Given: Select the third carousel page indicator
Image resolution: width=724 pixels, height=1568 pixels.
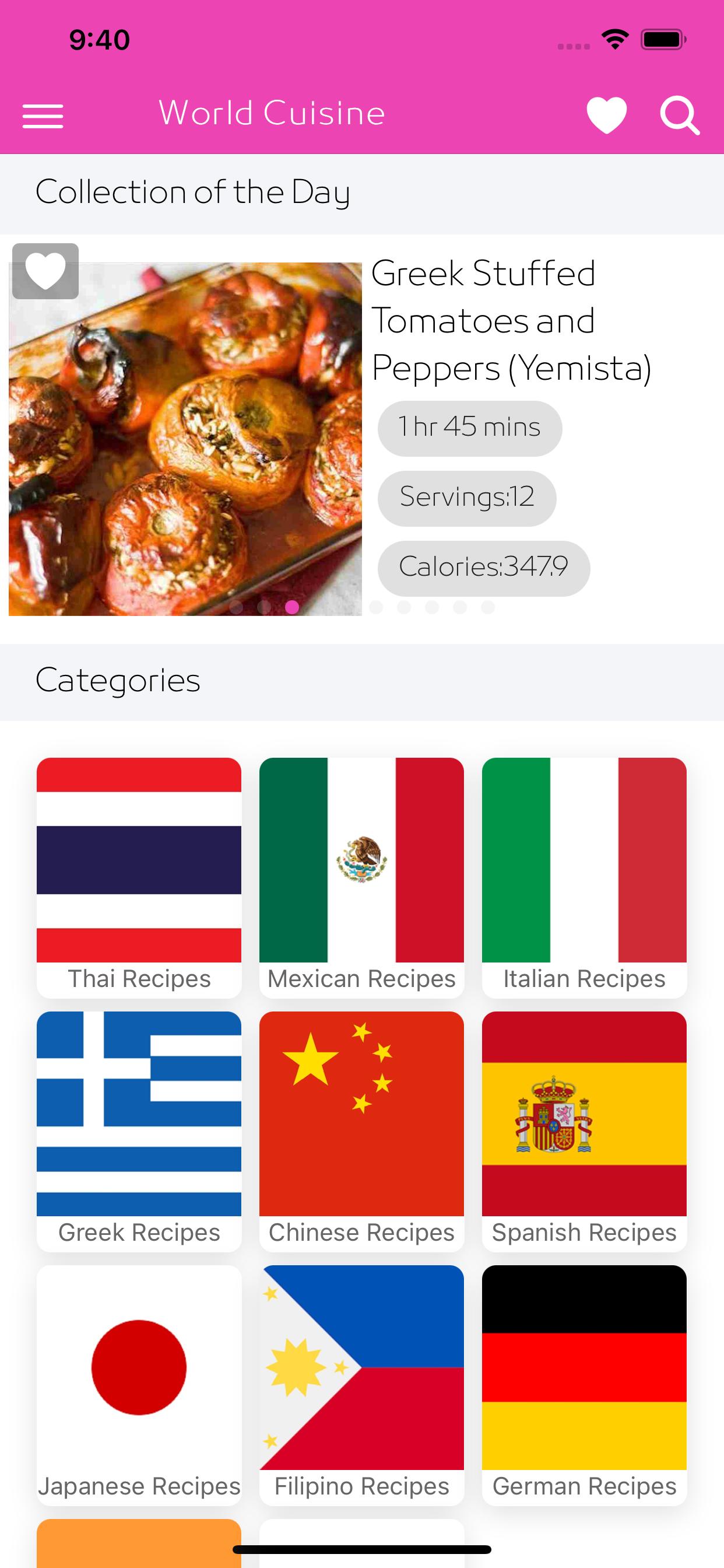Looking at the screenshot, I should 291,607.
